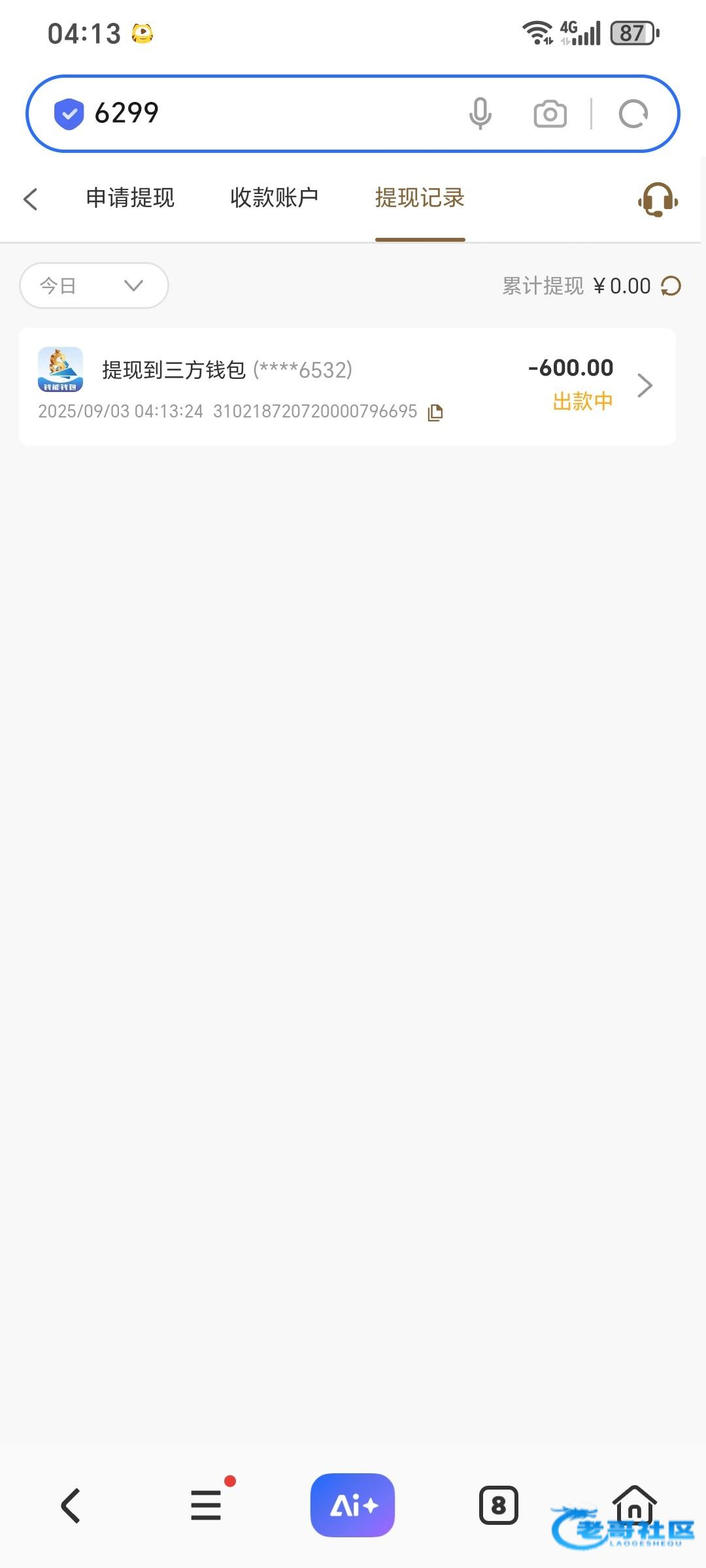This screenshot has width=706, height=1568.
Task: Go back using the header arrow
Action: coord(31,199)
